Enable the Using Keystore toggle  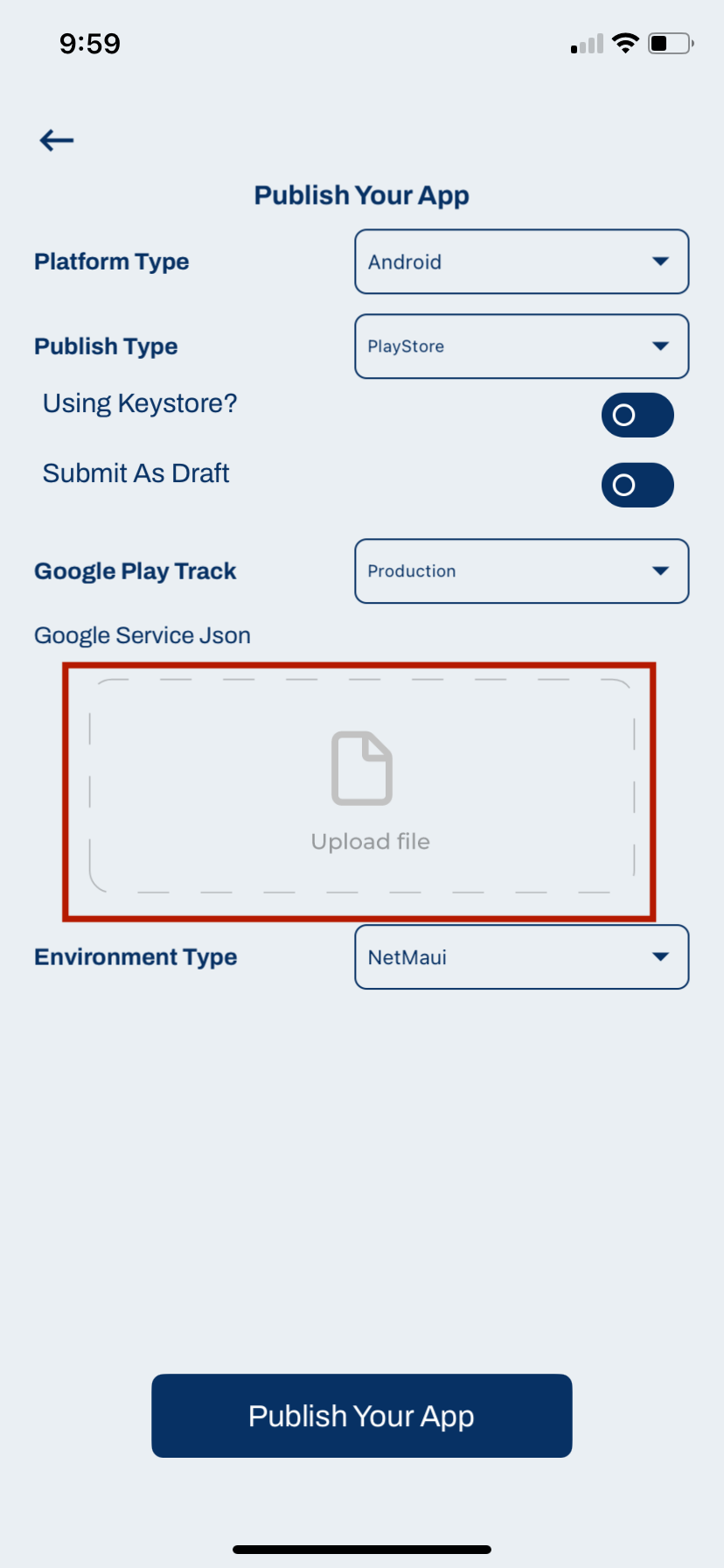pyautogui.click(x=637, y=415)
